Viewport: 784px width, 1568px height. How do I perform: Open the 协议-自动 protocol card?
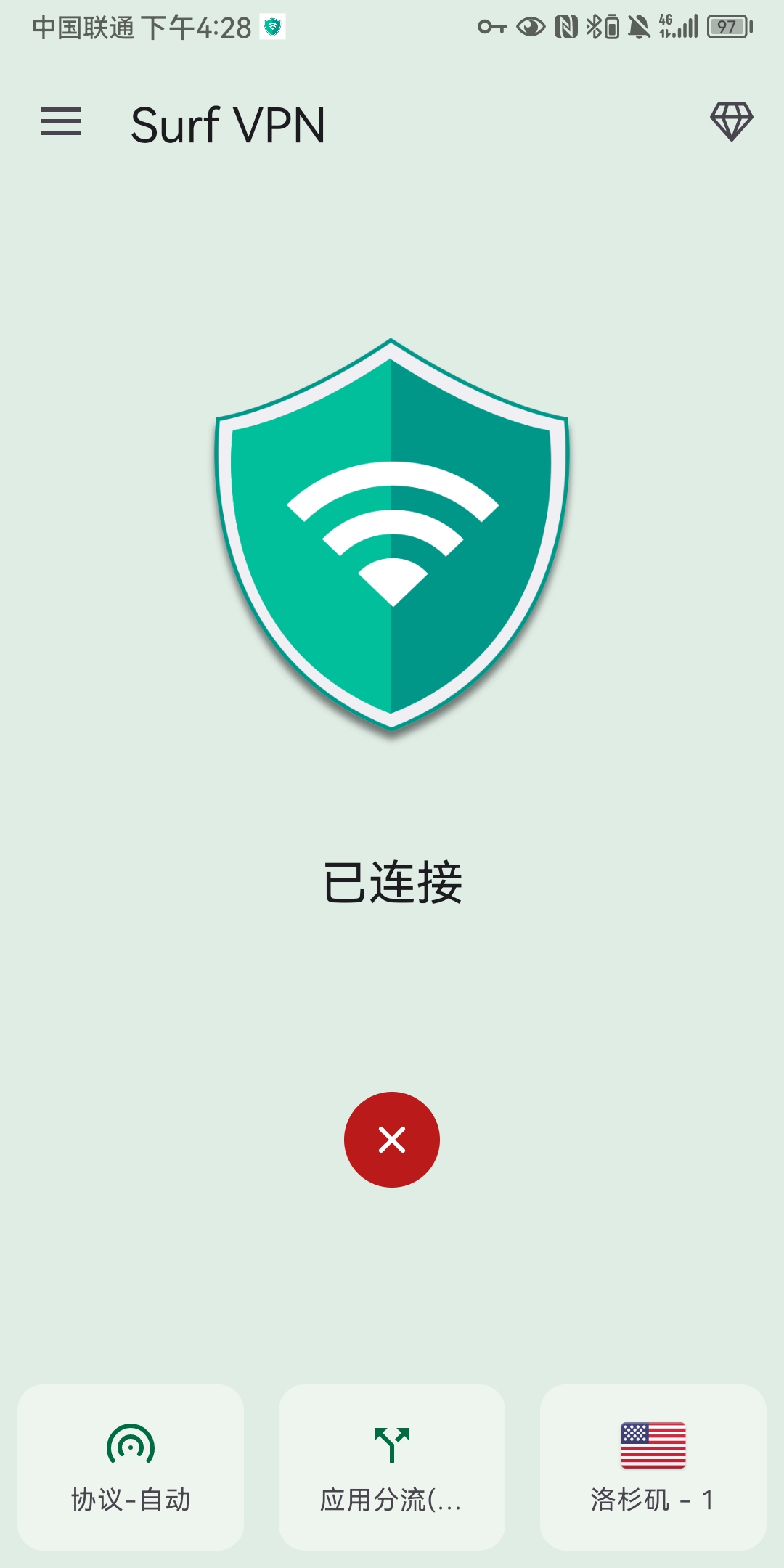click(x=131, y=1467)
